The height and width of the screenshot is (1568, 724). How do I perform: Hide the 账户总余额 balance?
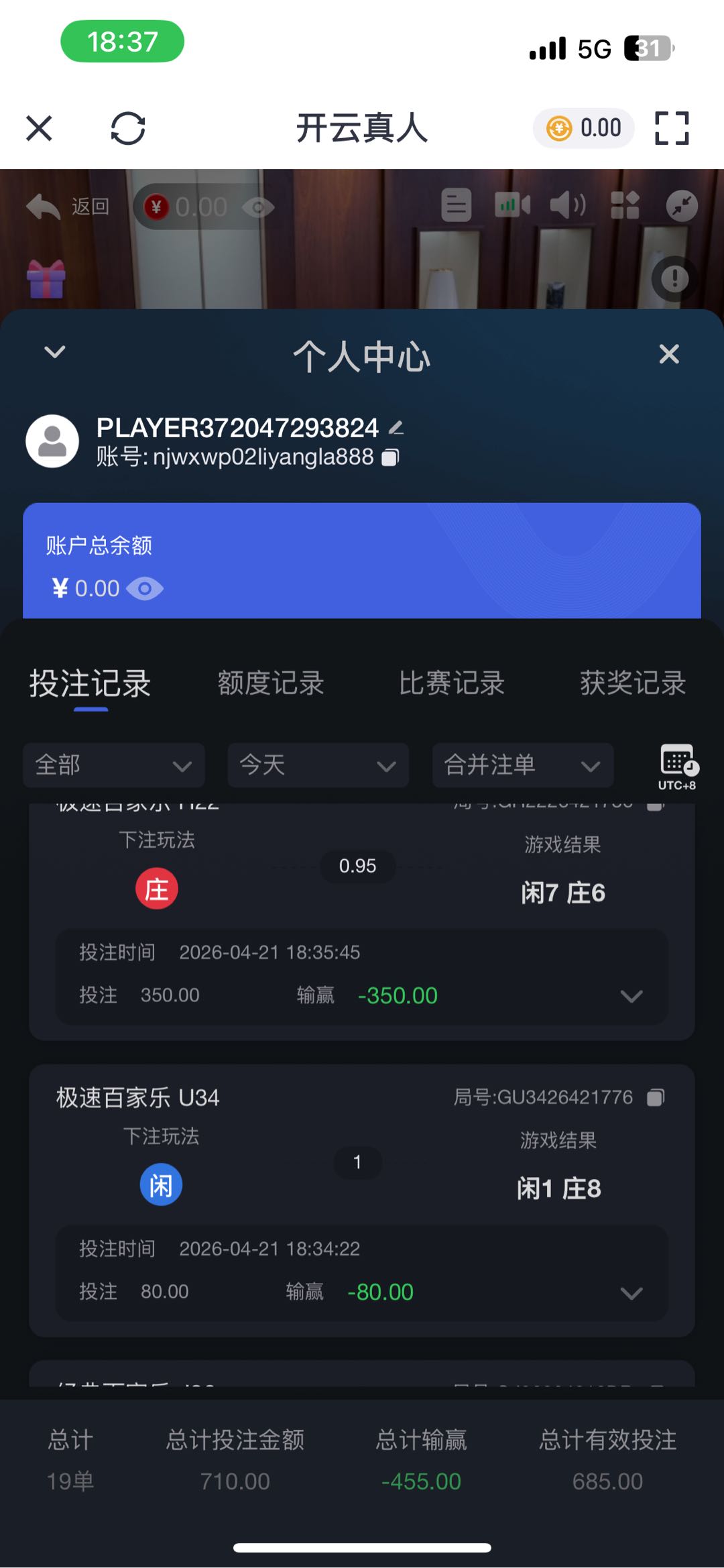145,589
